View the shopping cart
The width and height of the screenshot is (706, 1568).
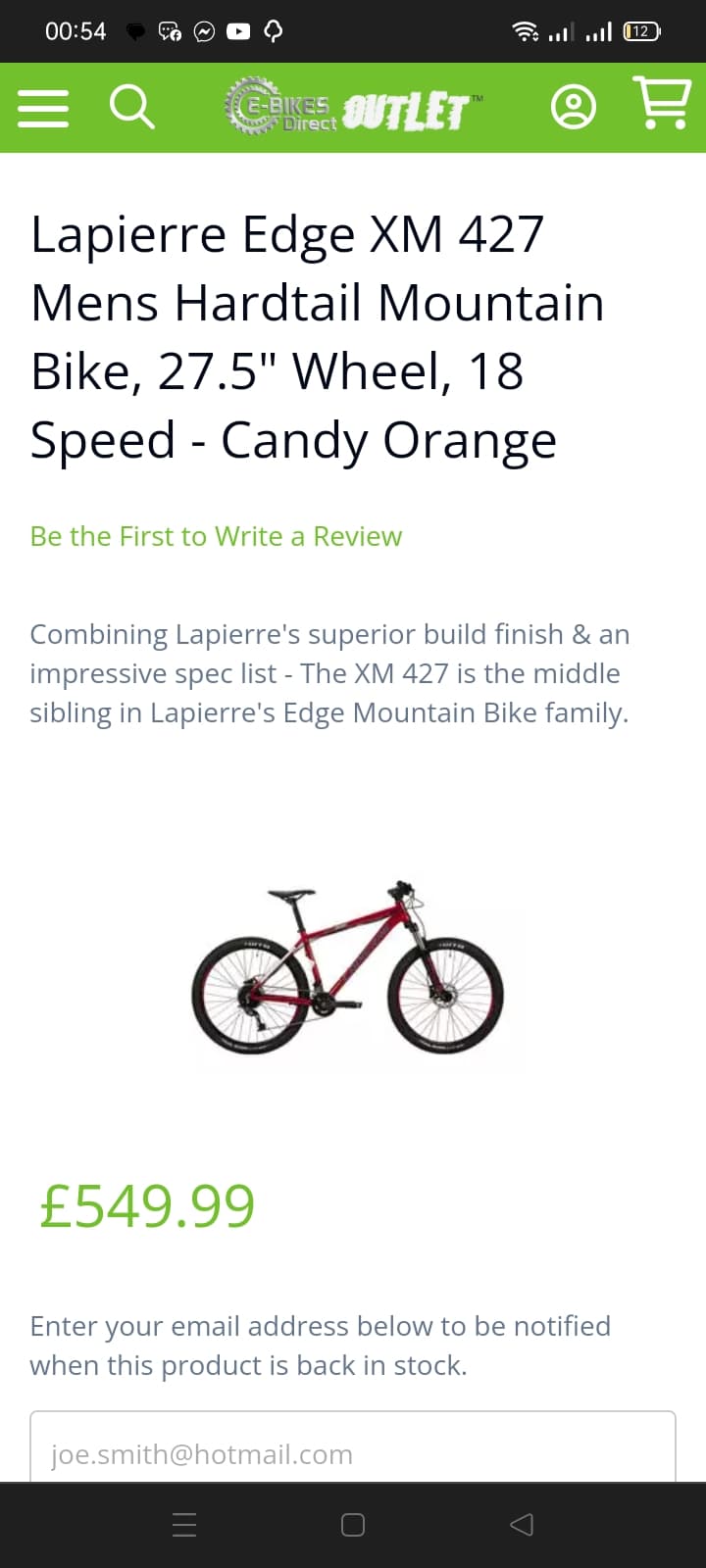point(663,103)
